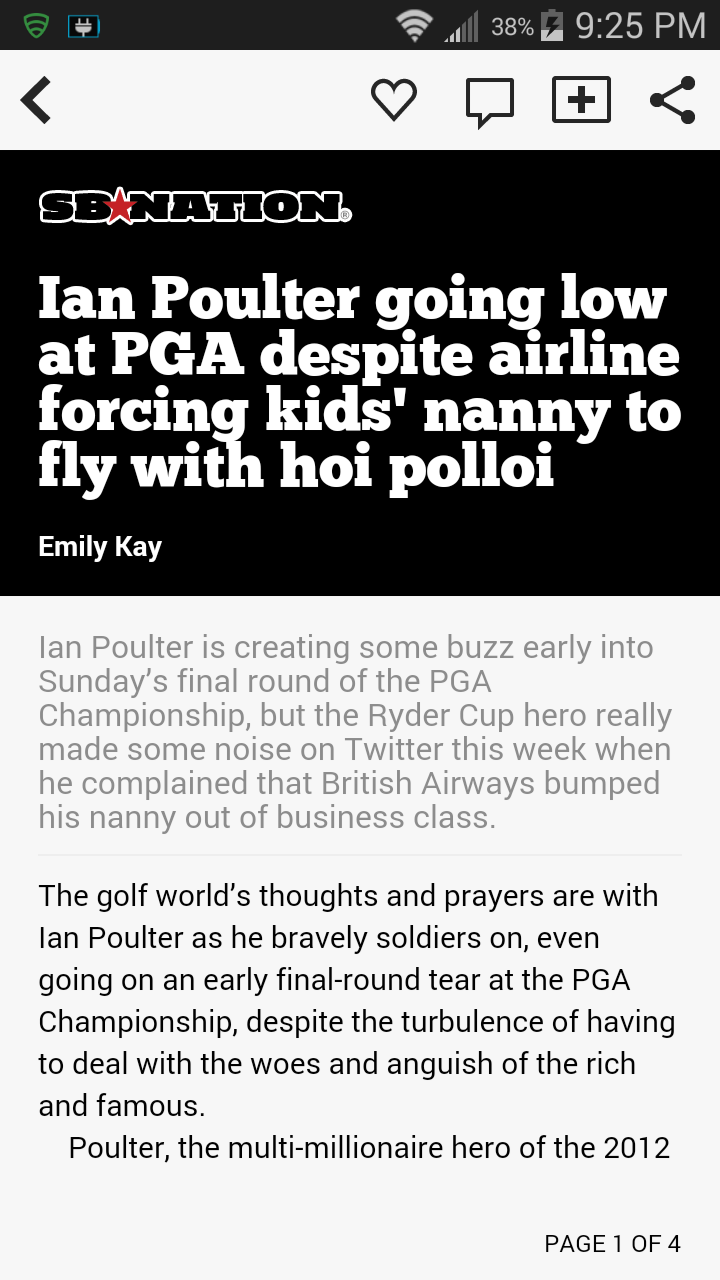Open the comments speech bubble
This screenshot has height=1280, width=720.
point(490,102)
